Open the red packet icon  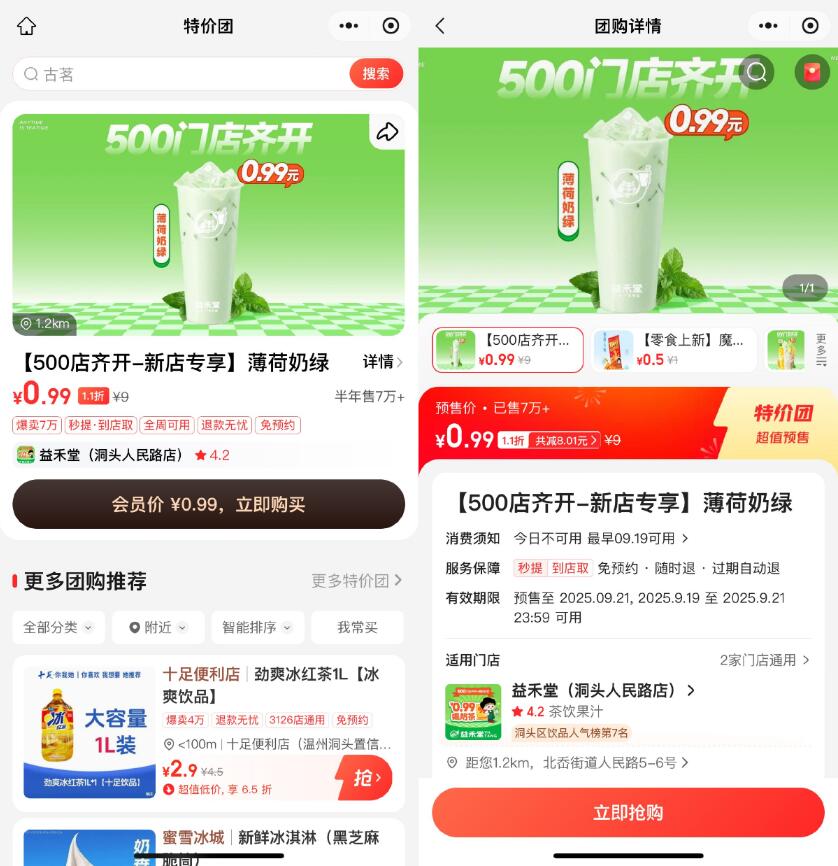(812, 72)
